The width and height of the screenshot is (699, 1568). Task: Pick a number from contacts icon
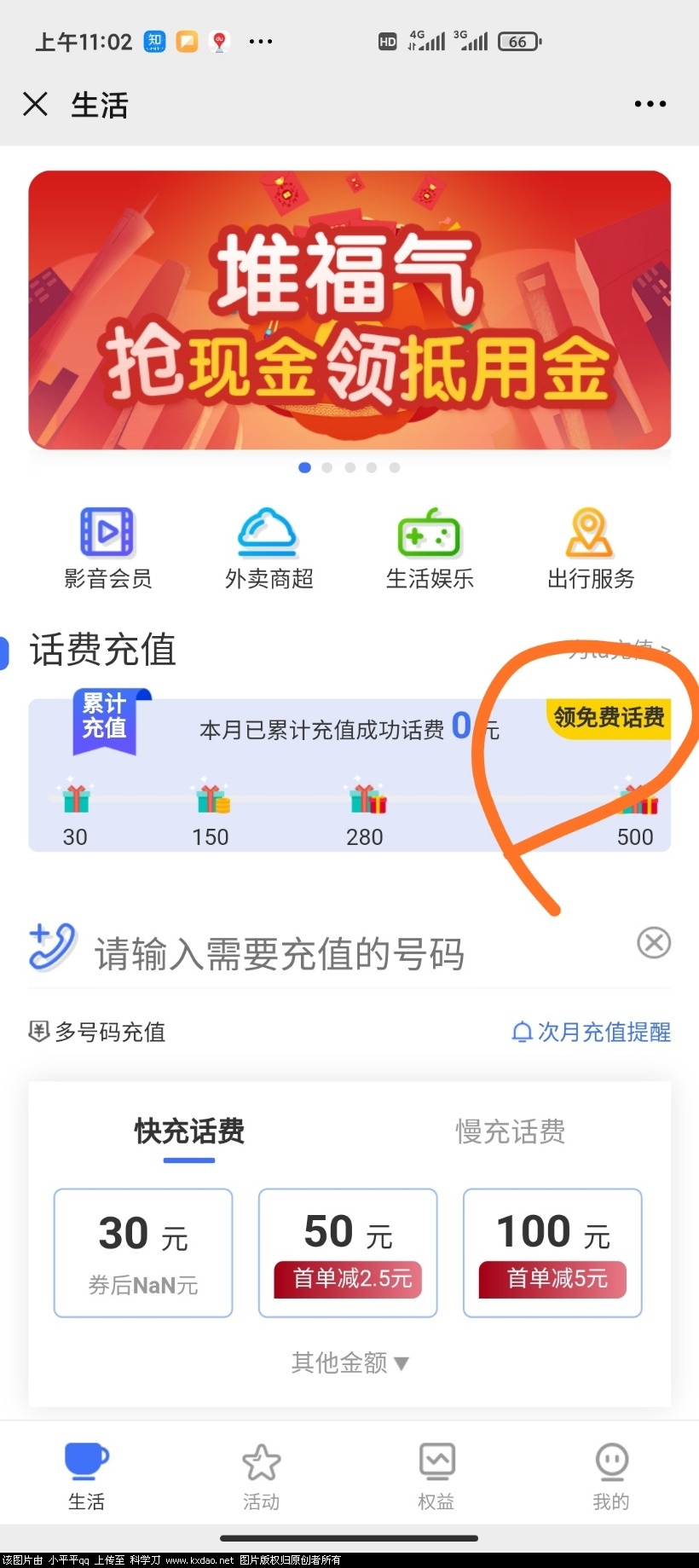pos(52,946)
